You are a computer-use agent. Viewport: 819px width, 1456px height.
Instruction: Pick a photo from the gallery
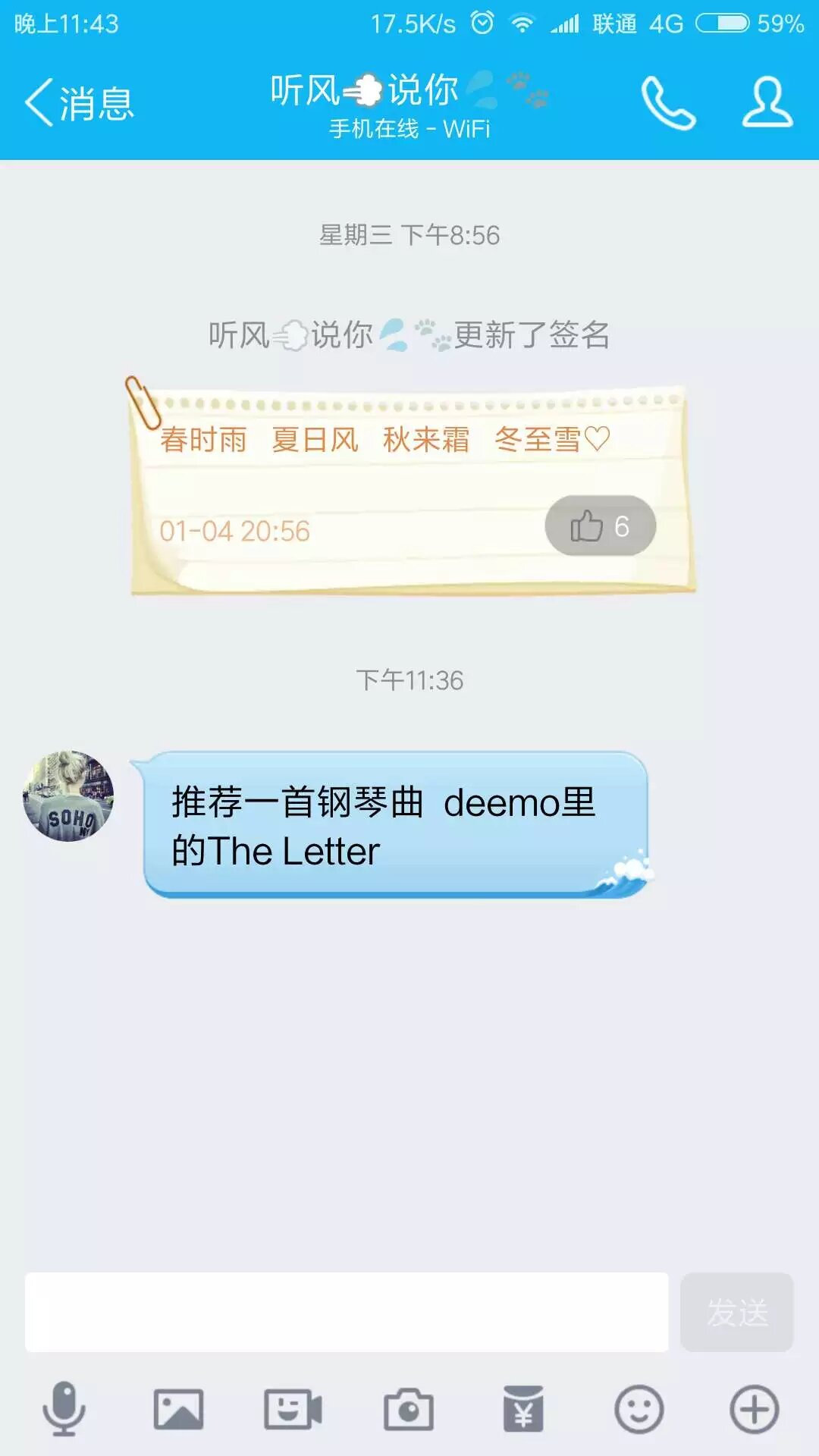coord(178,1409)
